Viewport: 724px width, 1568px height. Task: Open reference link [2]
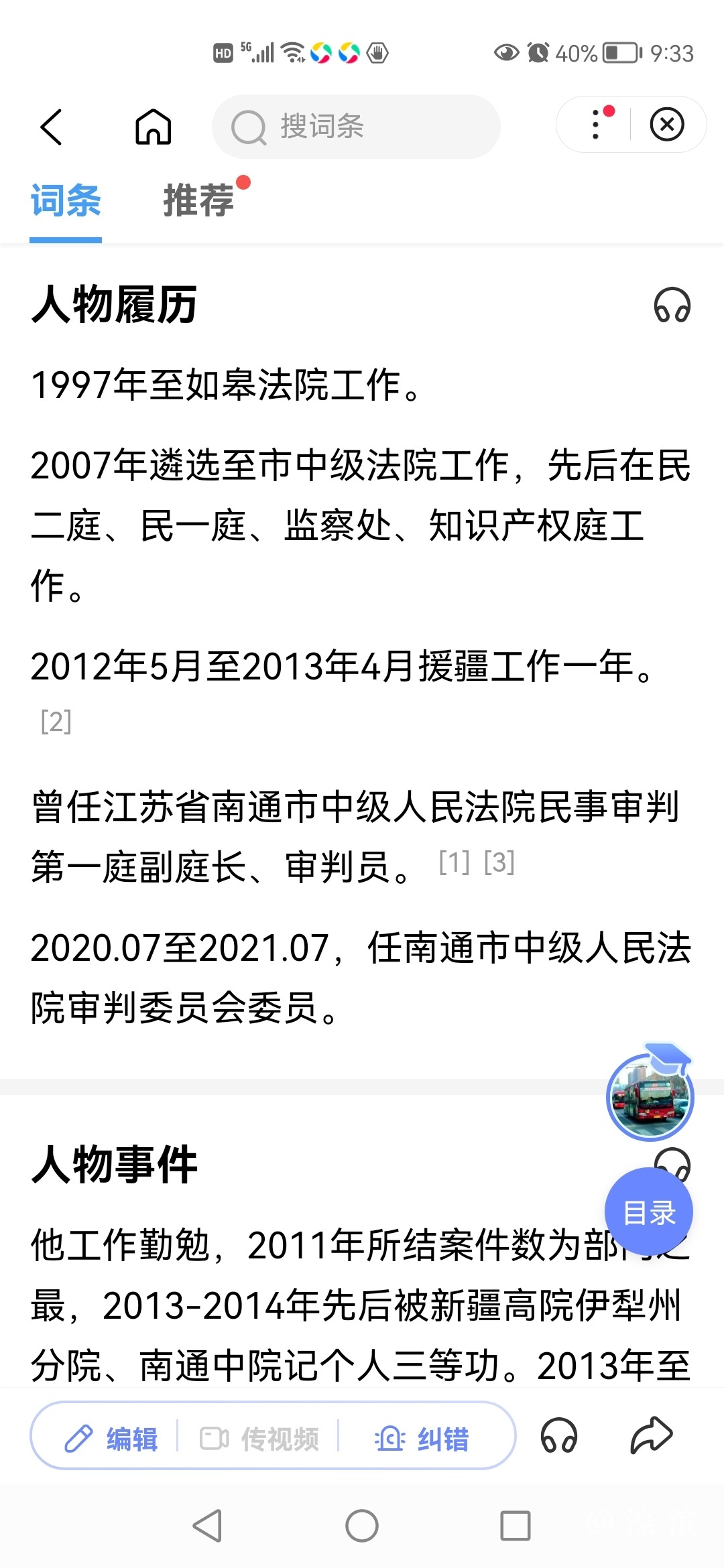[56, 722]
